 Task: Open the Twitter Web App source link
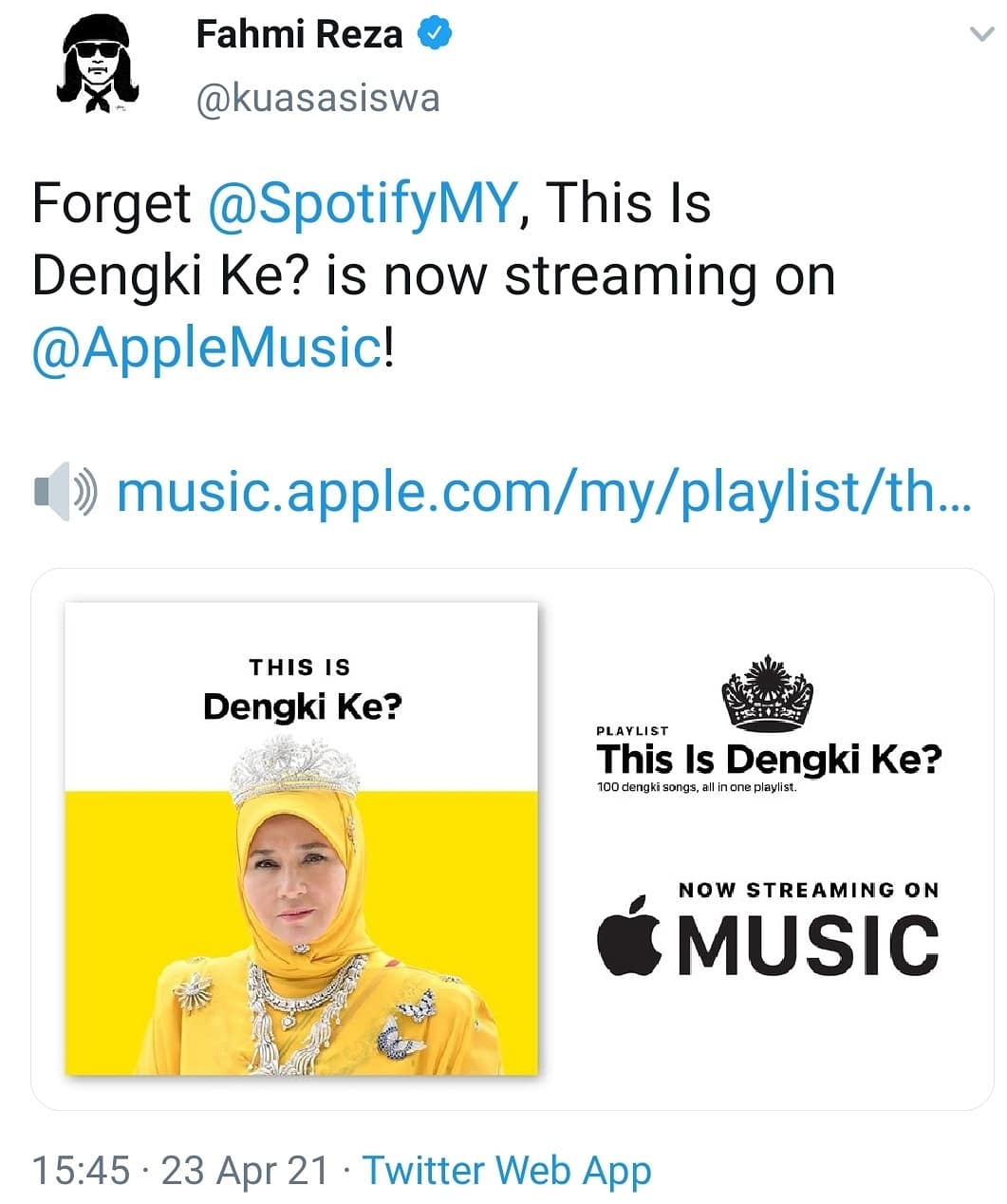coord(507,1170)
